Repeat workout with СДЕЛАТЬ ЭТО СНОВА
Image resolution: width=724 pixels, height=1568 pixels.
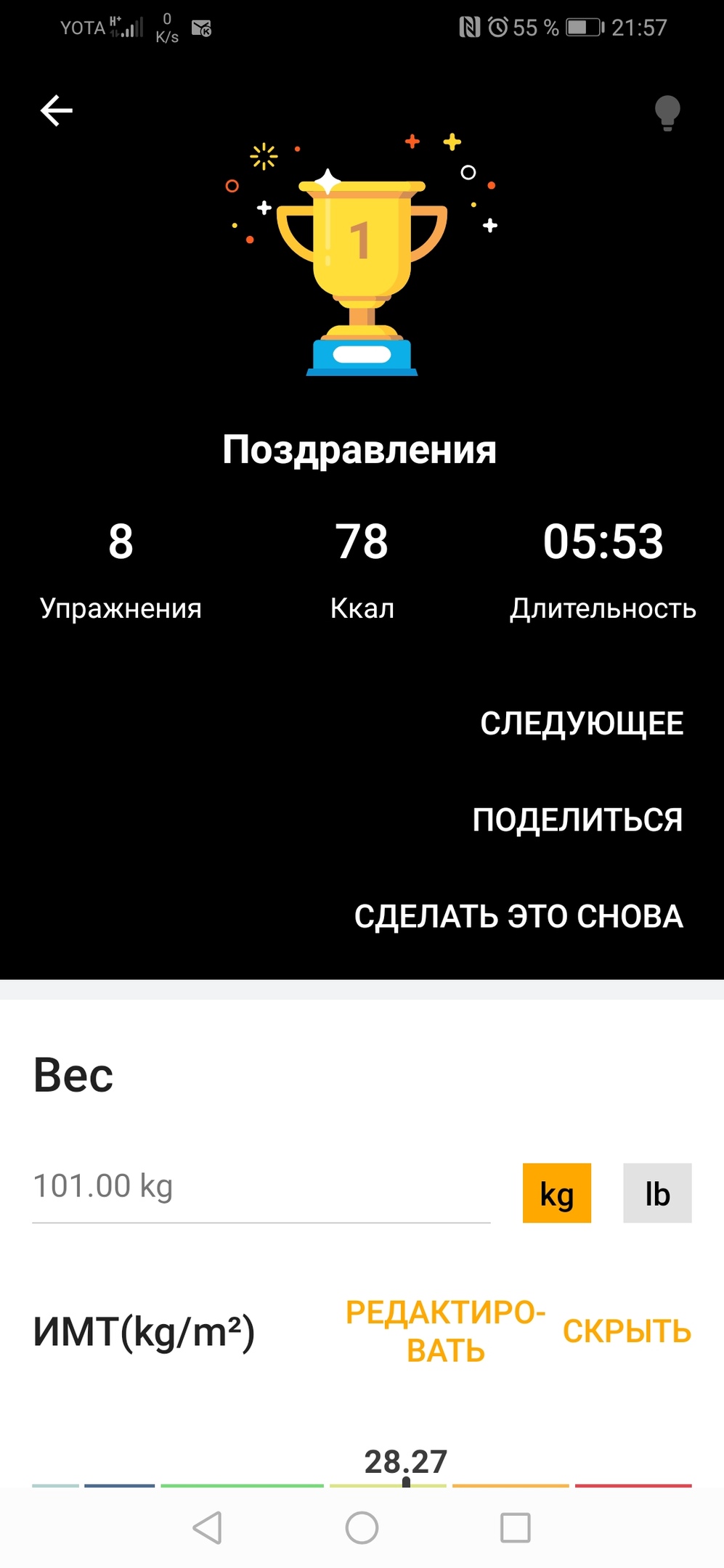click(518, 917)
